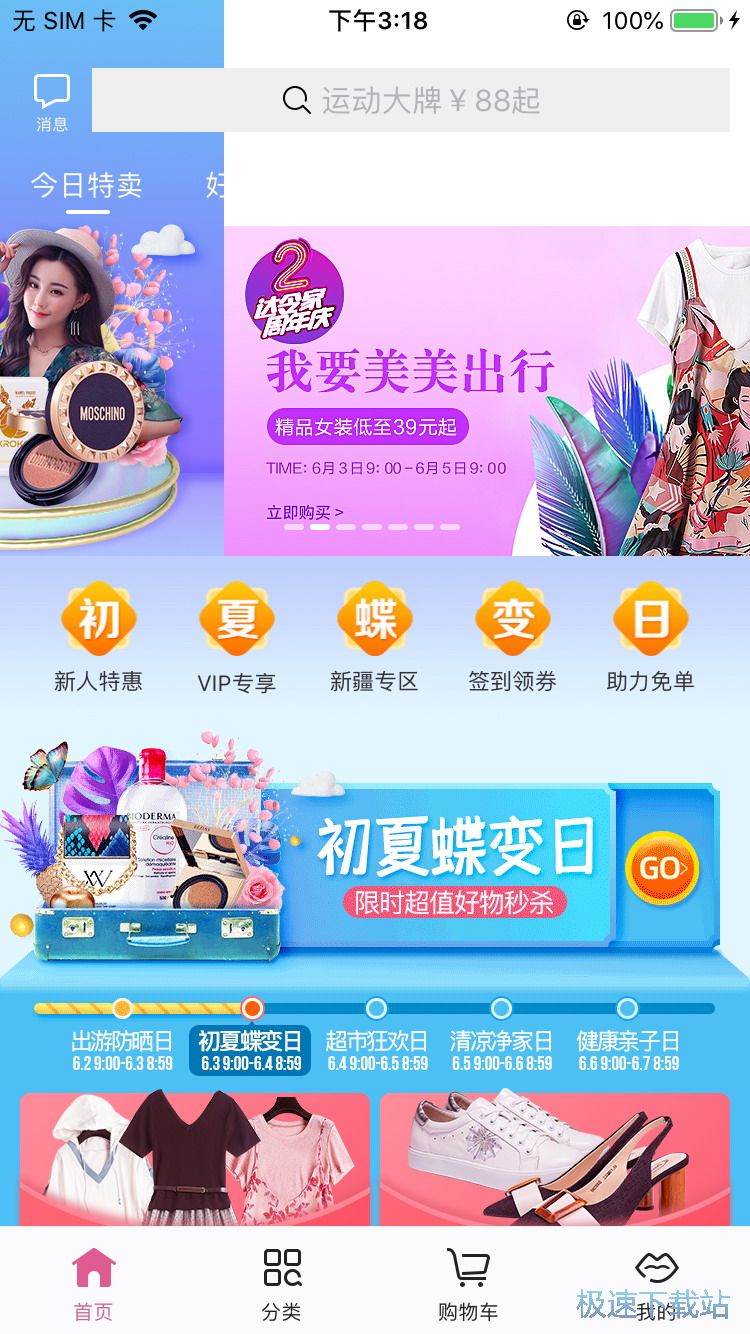750x1334 pixels.
Task: Open the 我要美美出行 promotional banner
Action: pos(486,390)
